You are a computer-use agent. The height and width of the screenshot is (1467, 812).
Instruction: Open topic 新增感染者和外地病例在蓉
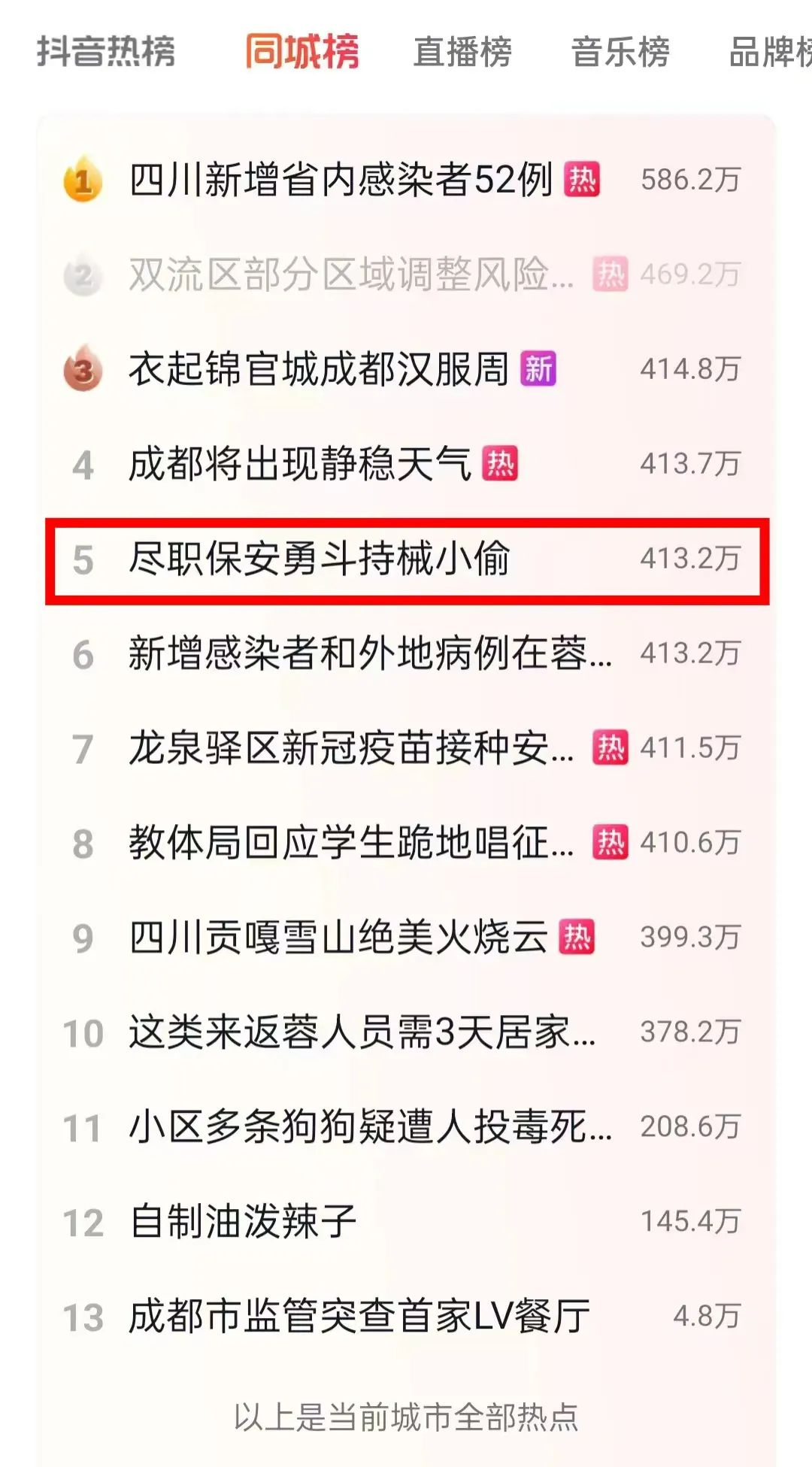368,653
